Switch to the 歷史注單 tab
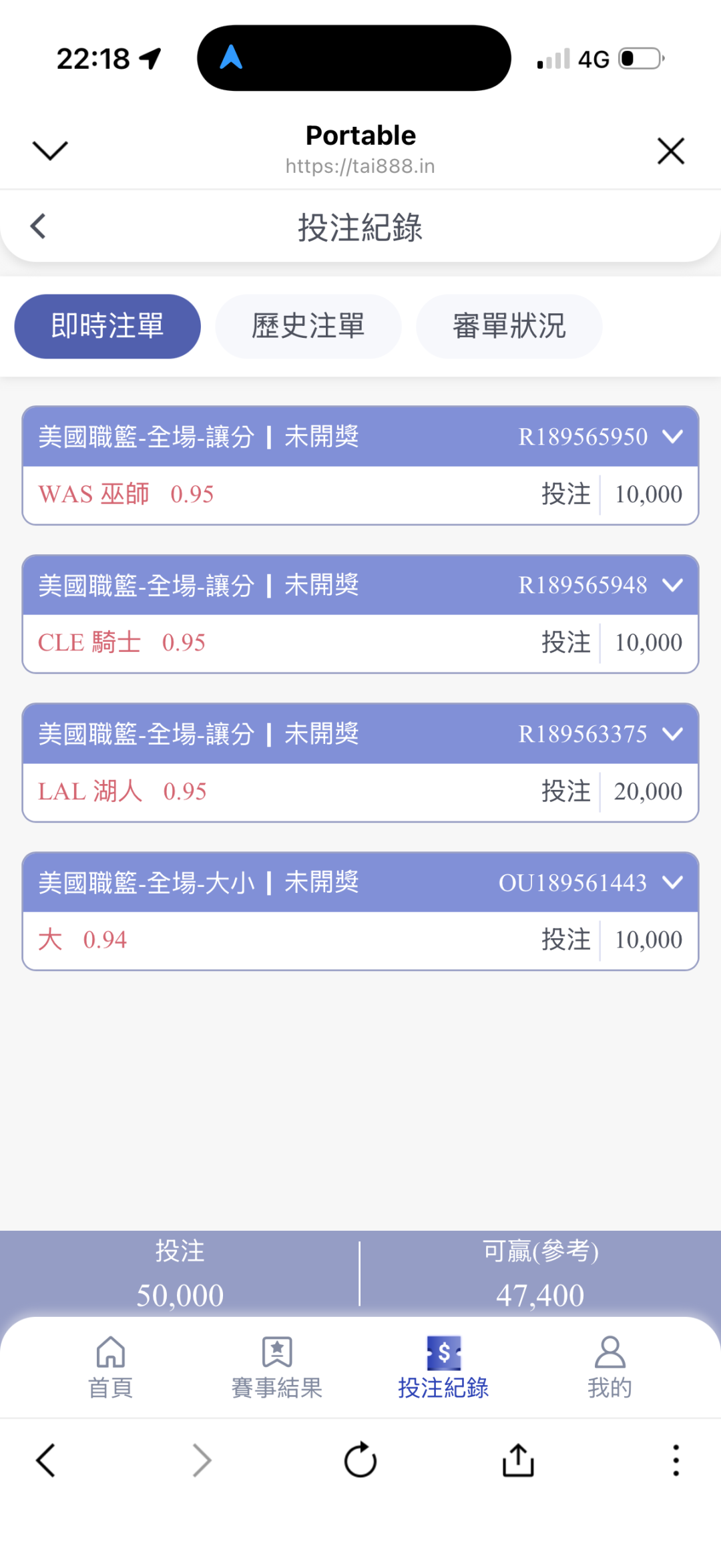This screenshot has height=1568, width=721. click(308, 327)
